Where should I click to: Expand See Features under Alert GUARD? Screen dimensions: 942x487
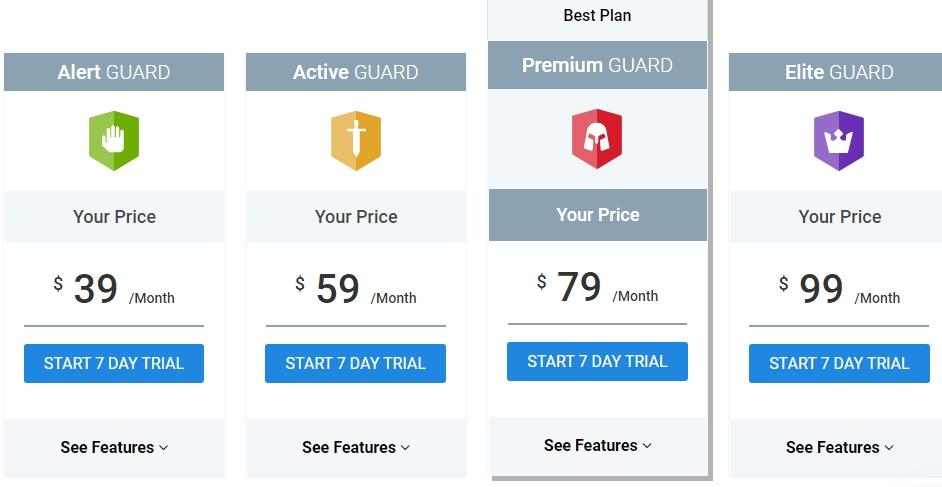pyautogui.click(x=114, y=447)
